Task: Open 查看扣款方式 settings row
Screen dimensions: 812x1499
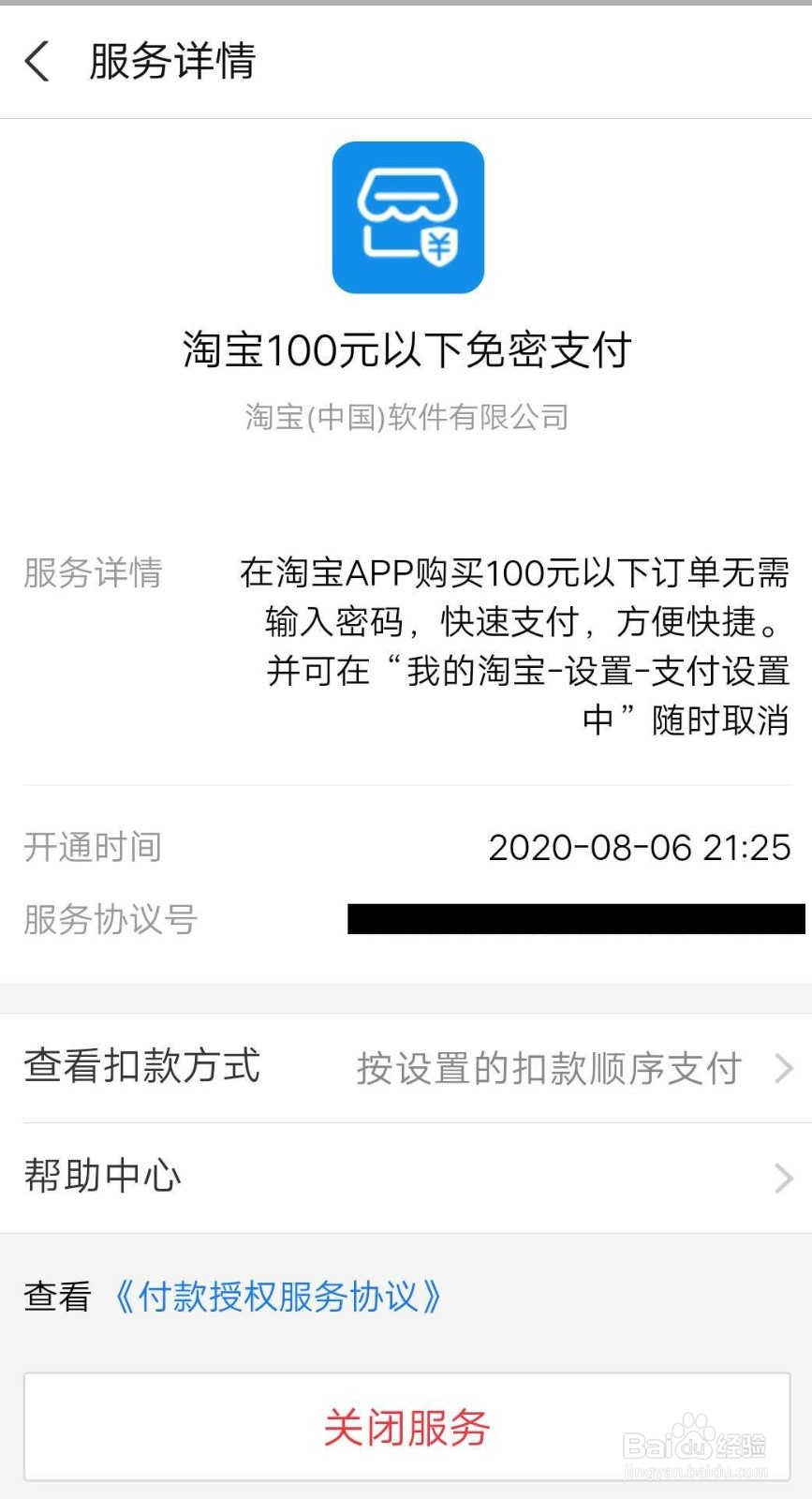Action: (x=141, y=1066)
